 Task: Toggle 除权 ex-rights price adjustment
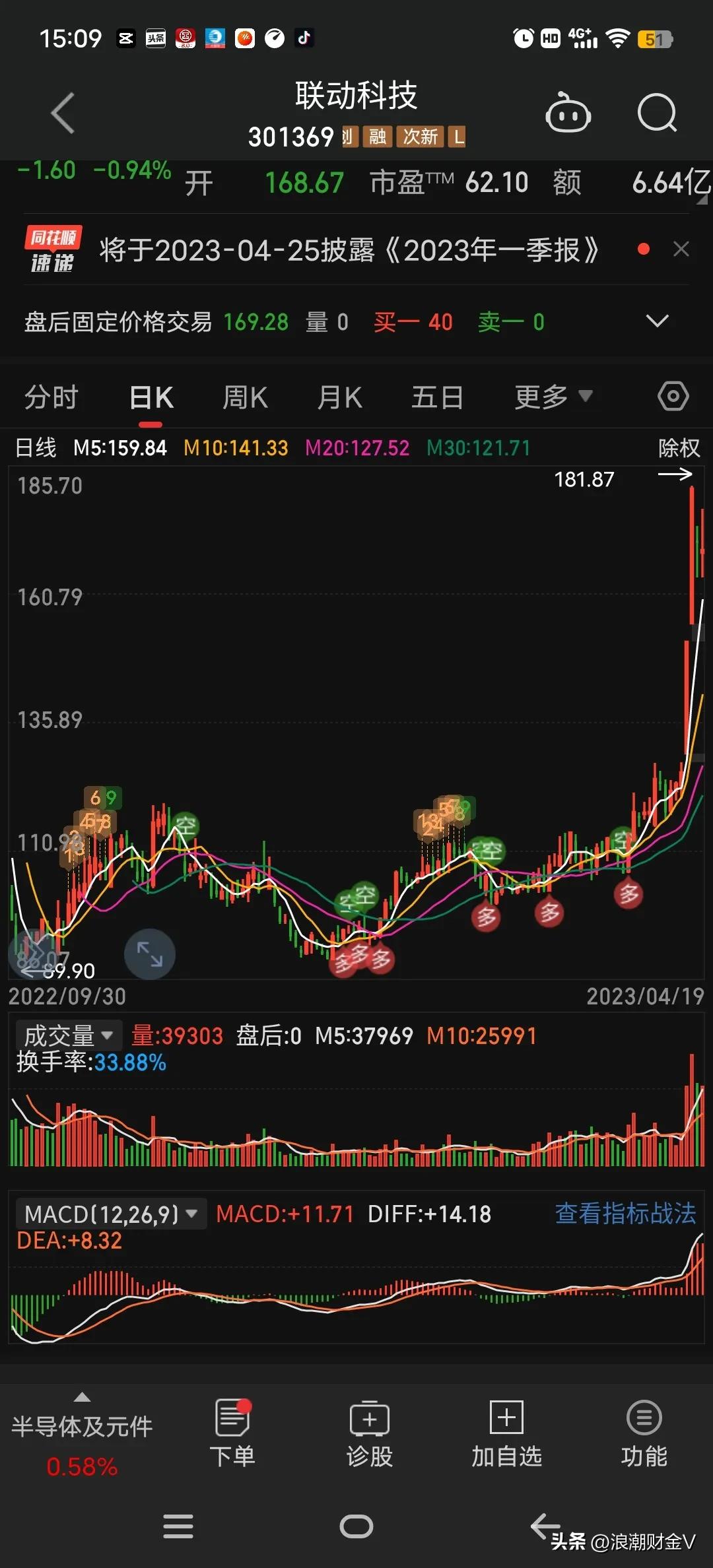pyautogui.click(x=679, y=447)
